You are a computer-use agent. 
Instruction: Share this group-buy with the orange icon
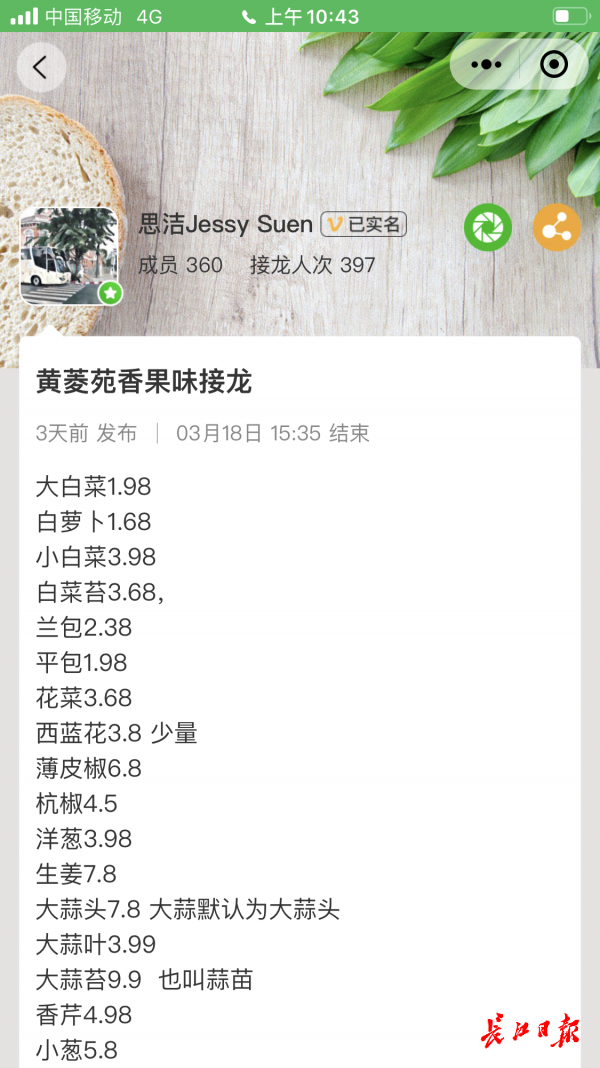[556, 227]
